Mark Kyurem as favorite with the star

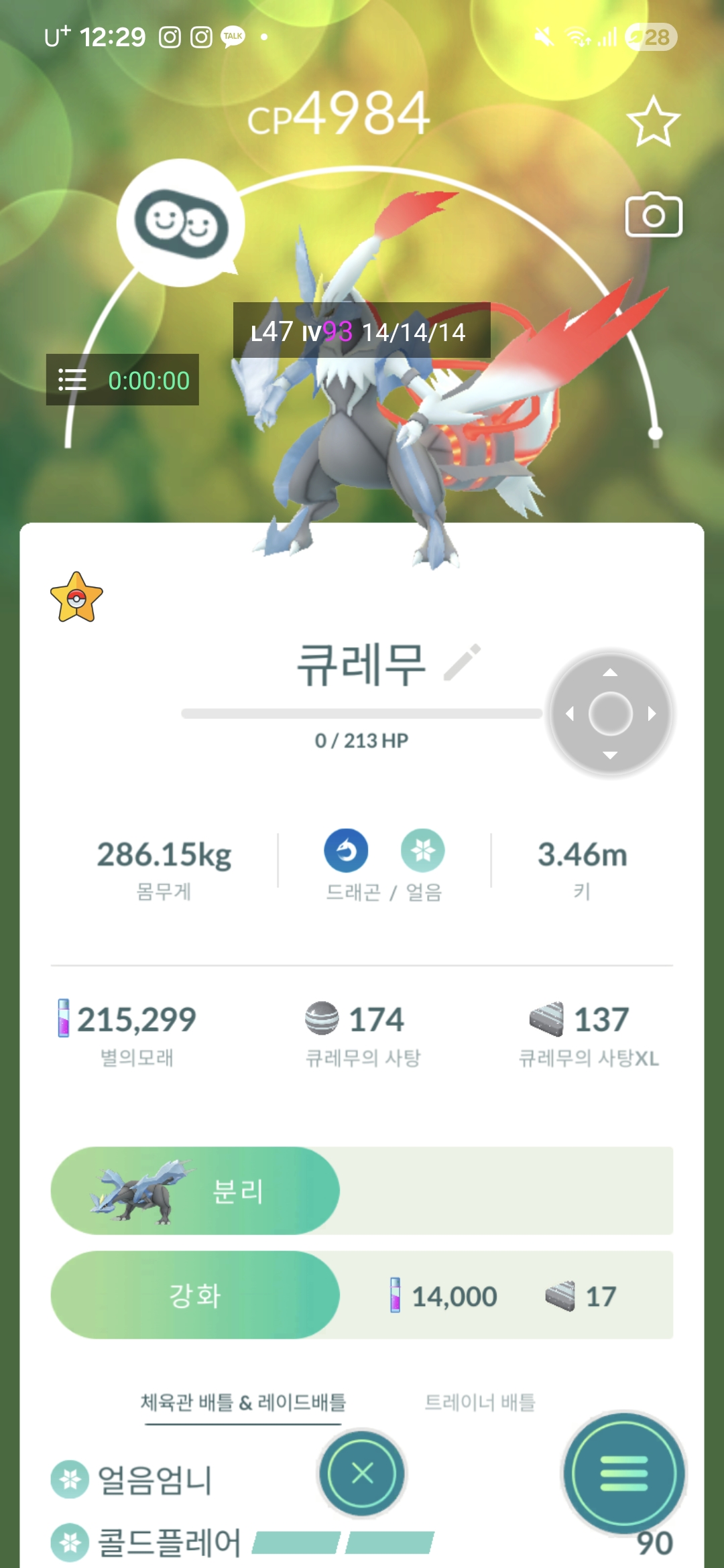[653, 122]
